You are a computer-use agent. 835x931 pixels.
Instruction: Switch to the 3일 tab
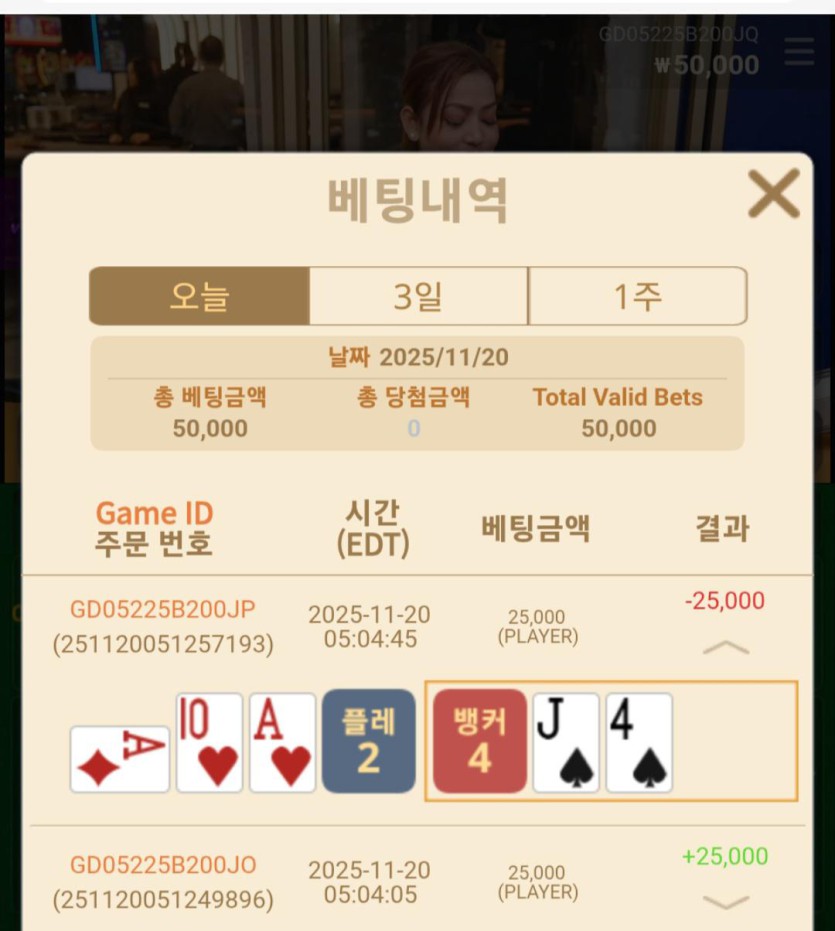pos(418,296)
